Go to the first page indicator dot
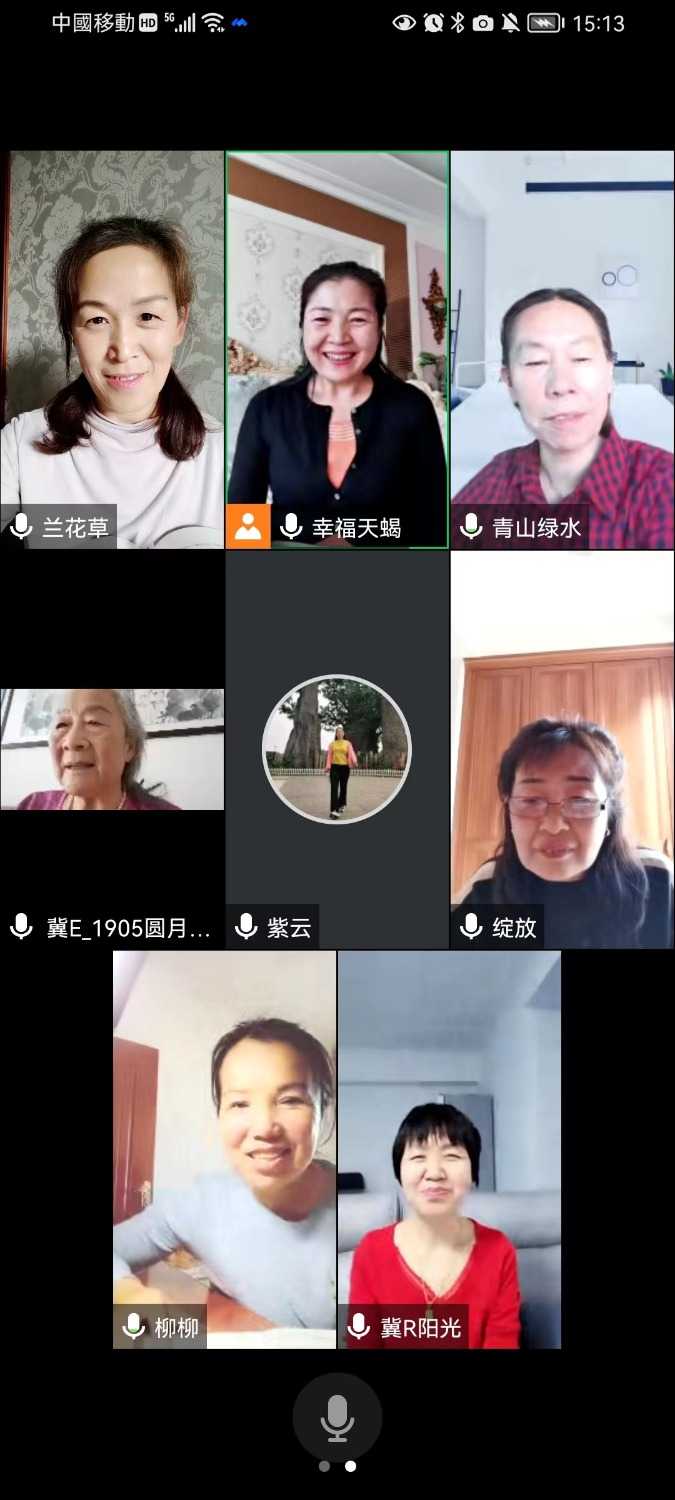The image size is (675, 1500). point(324,1466)
